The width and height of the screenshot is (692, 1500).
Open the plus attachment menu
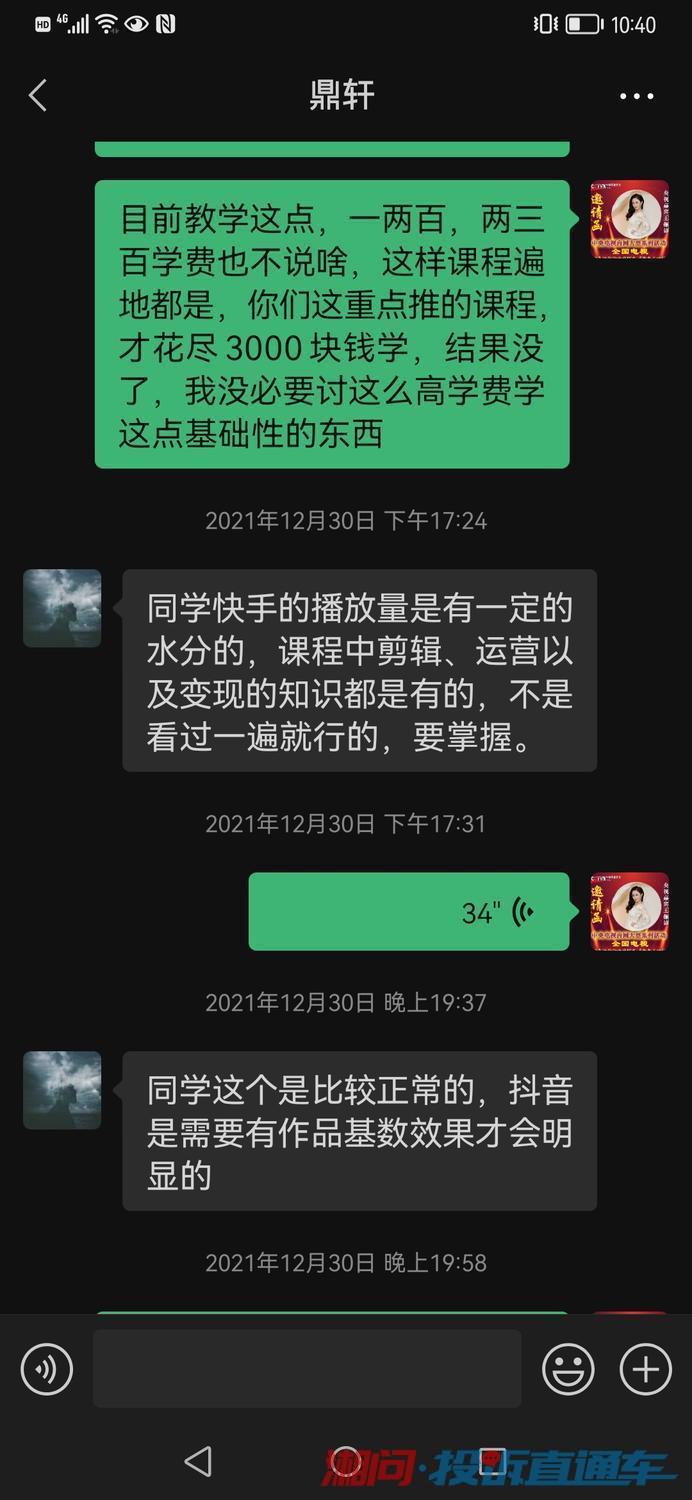click(x=645, y=1368)
